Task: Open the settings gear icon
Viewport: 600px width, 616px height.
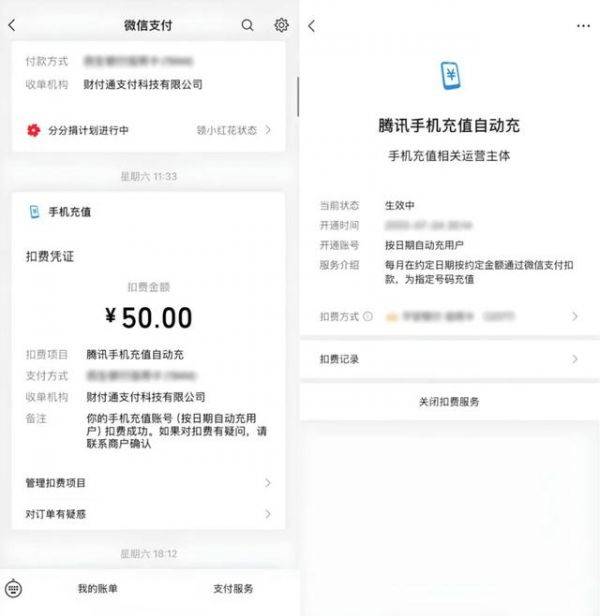Action: 281,25
